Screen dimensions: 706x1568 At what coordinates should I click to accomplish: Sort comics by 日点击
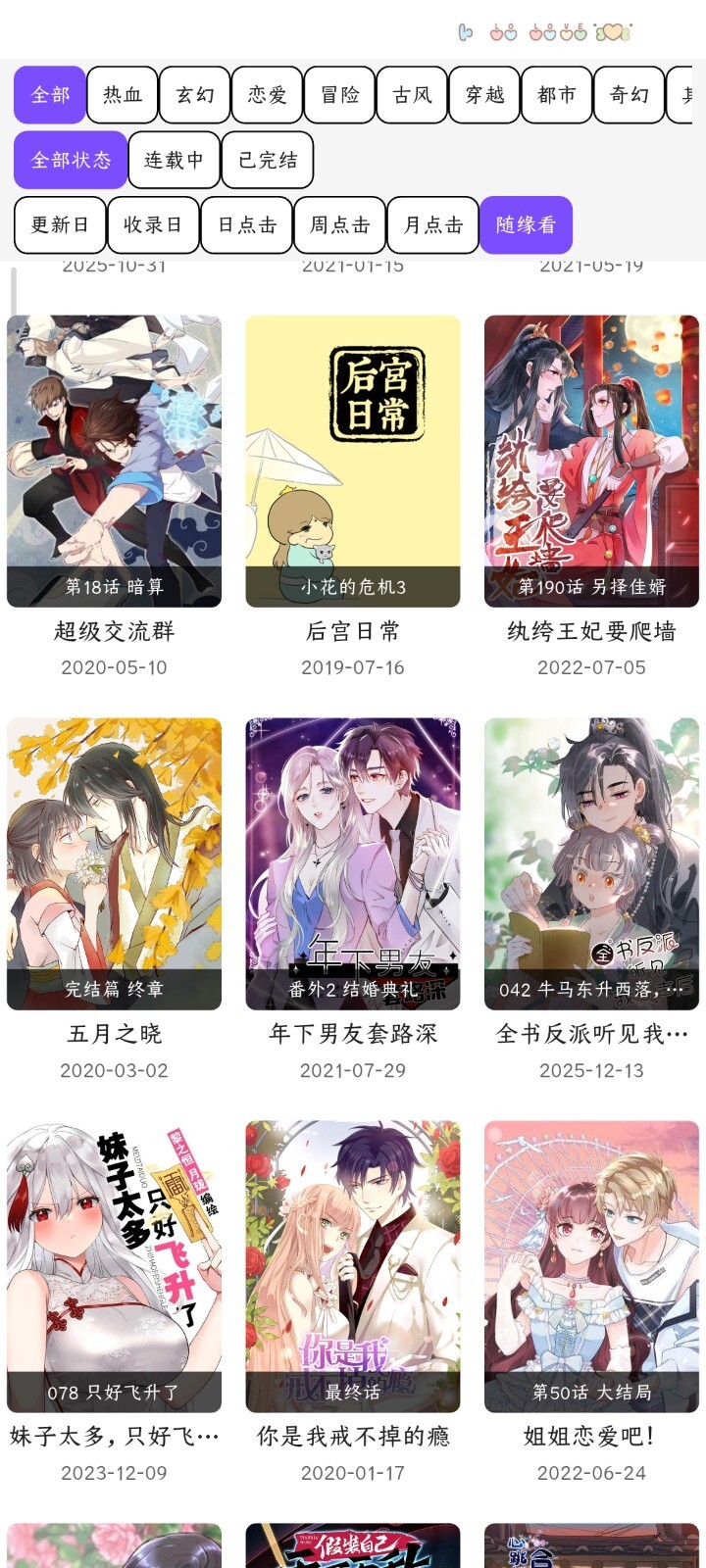(245, 225)
